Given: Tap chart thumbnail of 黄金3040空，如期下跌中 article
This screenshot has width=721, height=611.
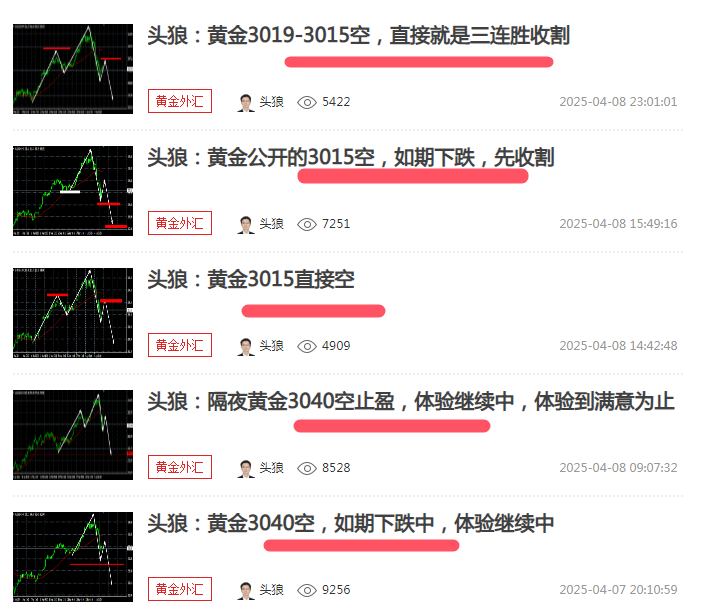Looking at the screenshot, I should click(73, 555).
